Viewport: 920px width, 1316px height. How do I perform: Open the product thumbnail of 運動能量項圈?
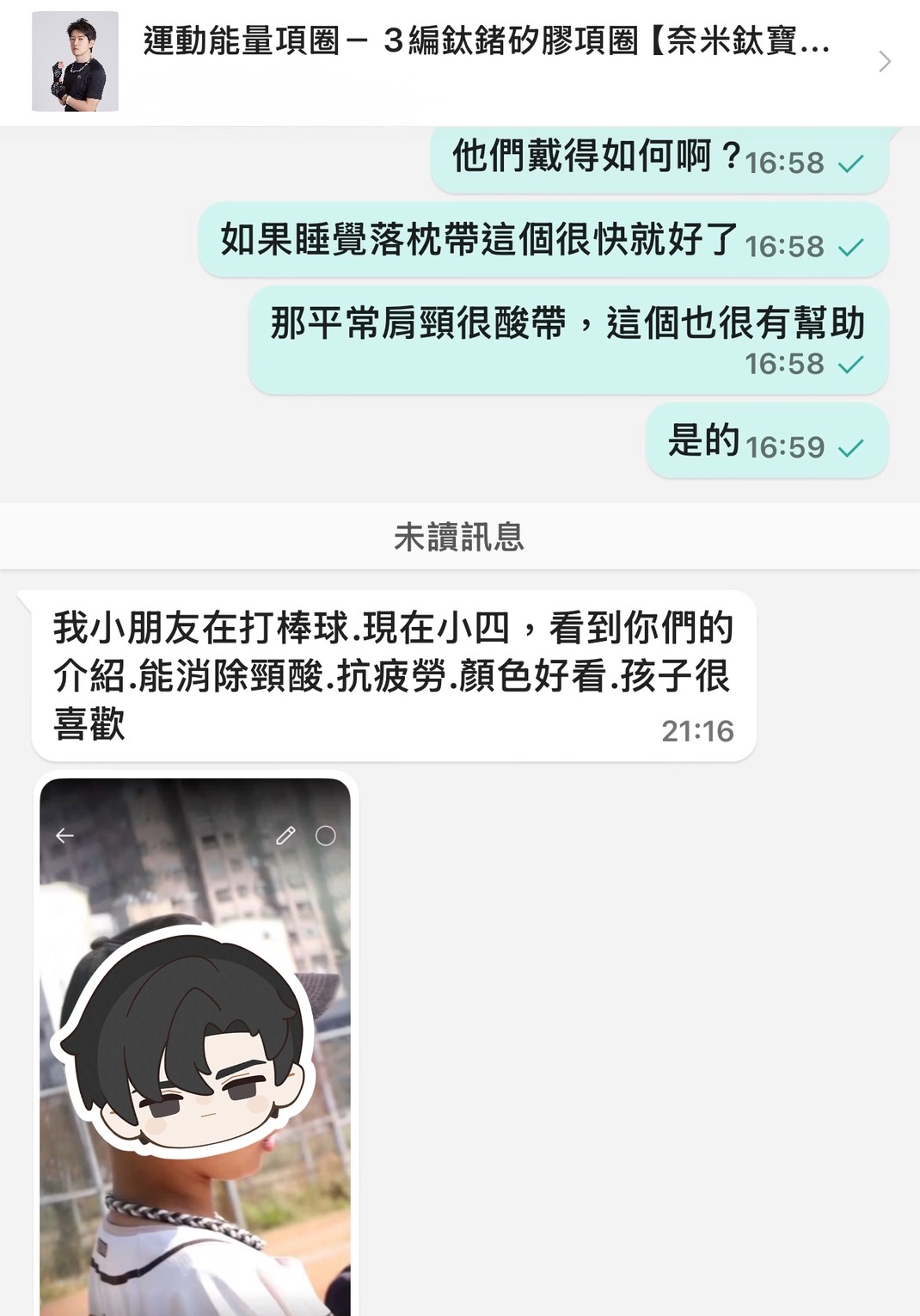pyautogui.click(x=75, y=61)
